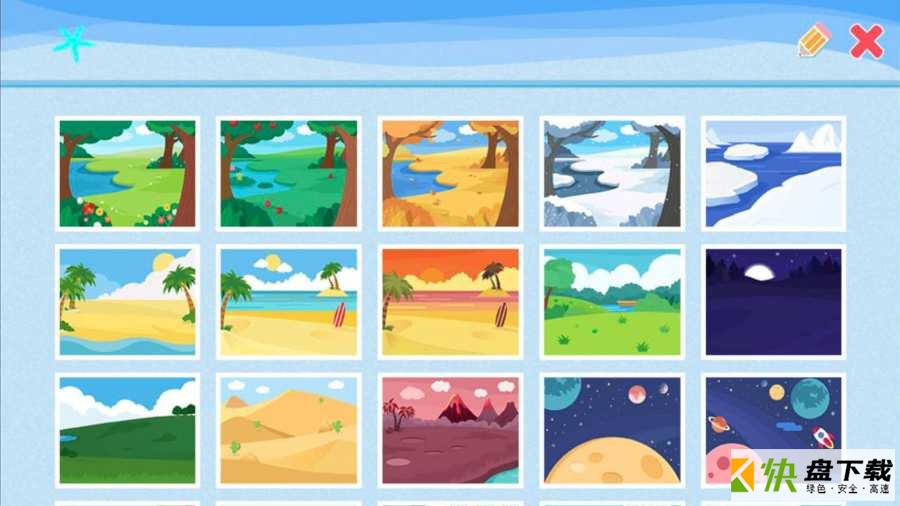The image size is (900, 506).
Task: Select the green meadow with lake background
Action: pyautogui.click(x=611, y=302)
